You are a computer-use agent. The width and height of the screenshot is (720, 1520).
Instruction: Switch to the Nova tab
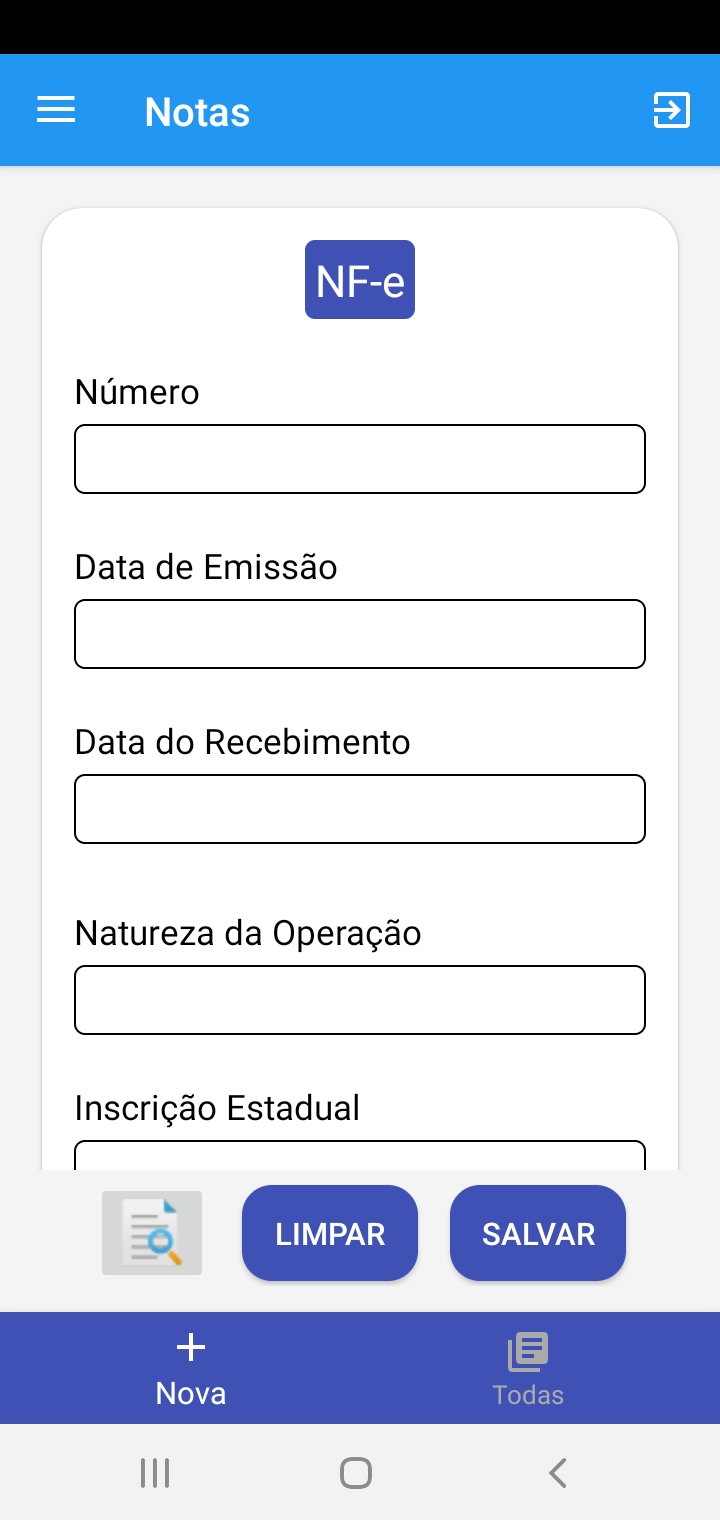(191, 1369)
